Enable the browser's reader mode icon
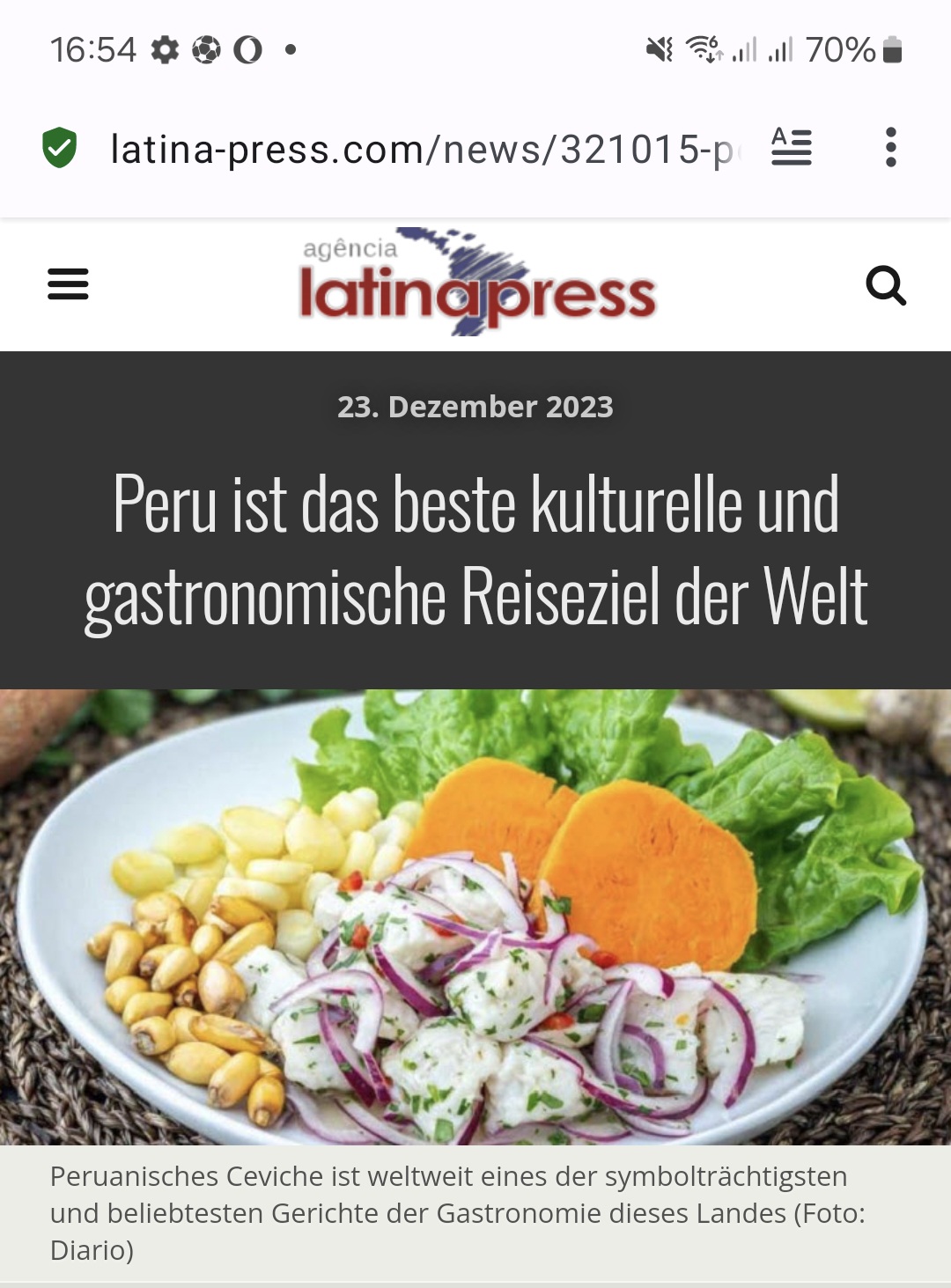This screenshot has width=951, height=1288. pos(791,147)
